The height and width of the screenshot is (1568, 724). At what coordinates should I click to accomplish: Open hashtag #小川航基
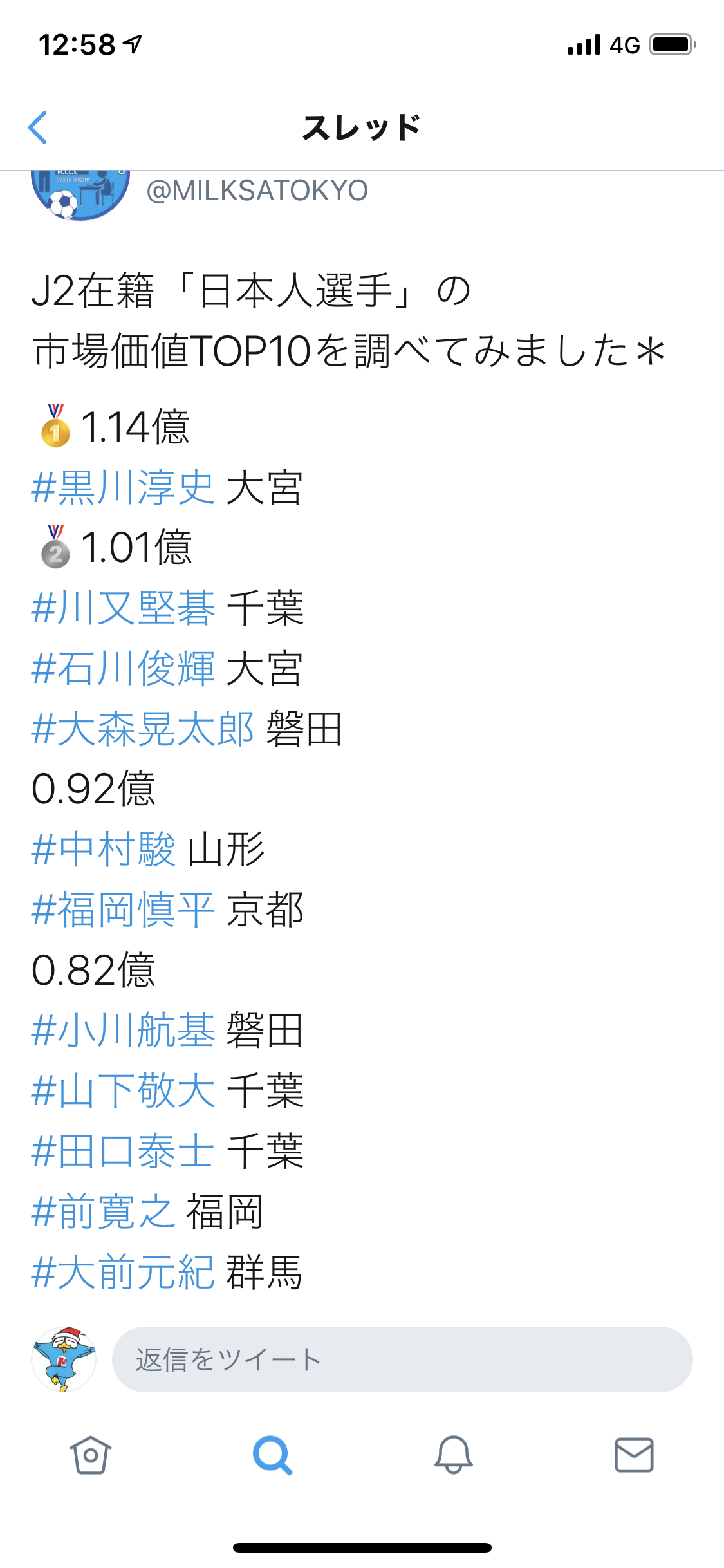(x=123, y=1031)
